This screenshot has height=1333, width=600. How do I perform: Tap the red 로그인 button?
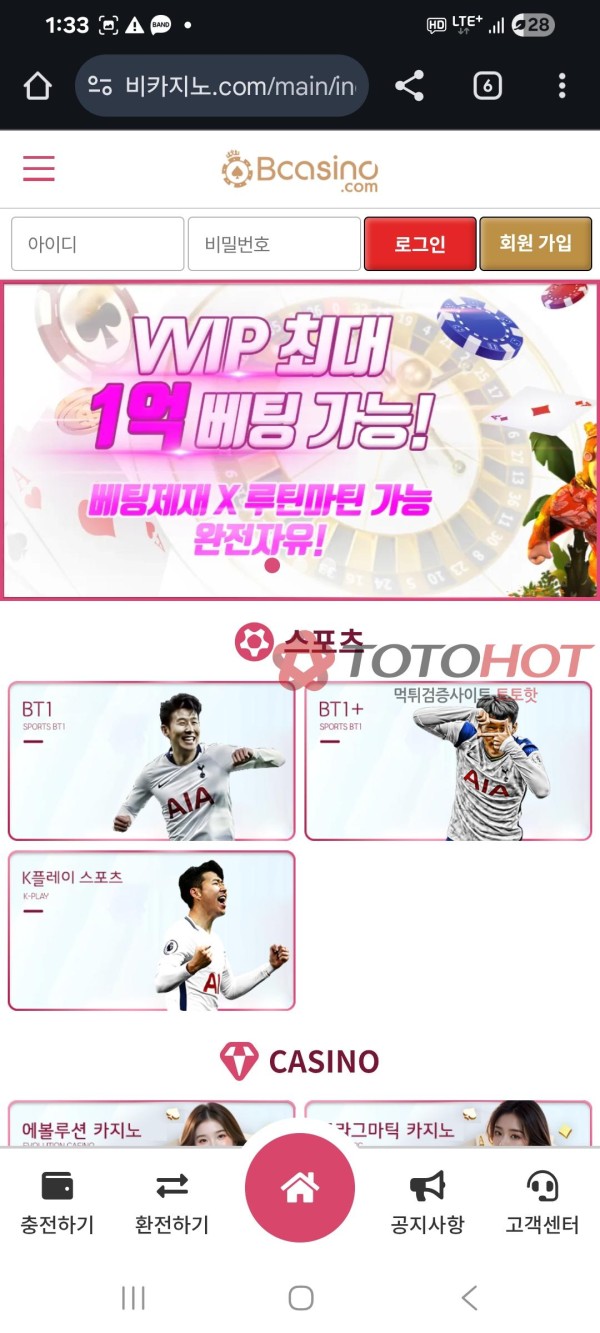tap(420, 244)
